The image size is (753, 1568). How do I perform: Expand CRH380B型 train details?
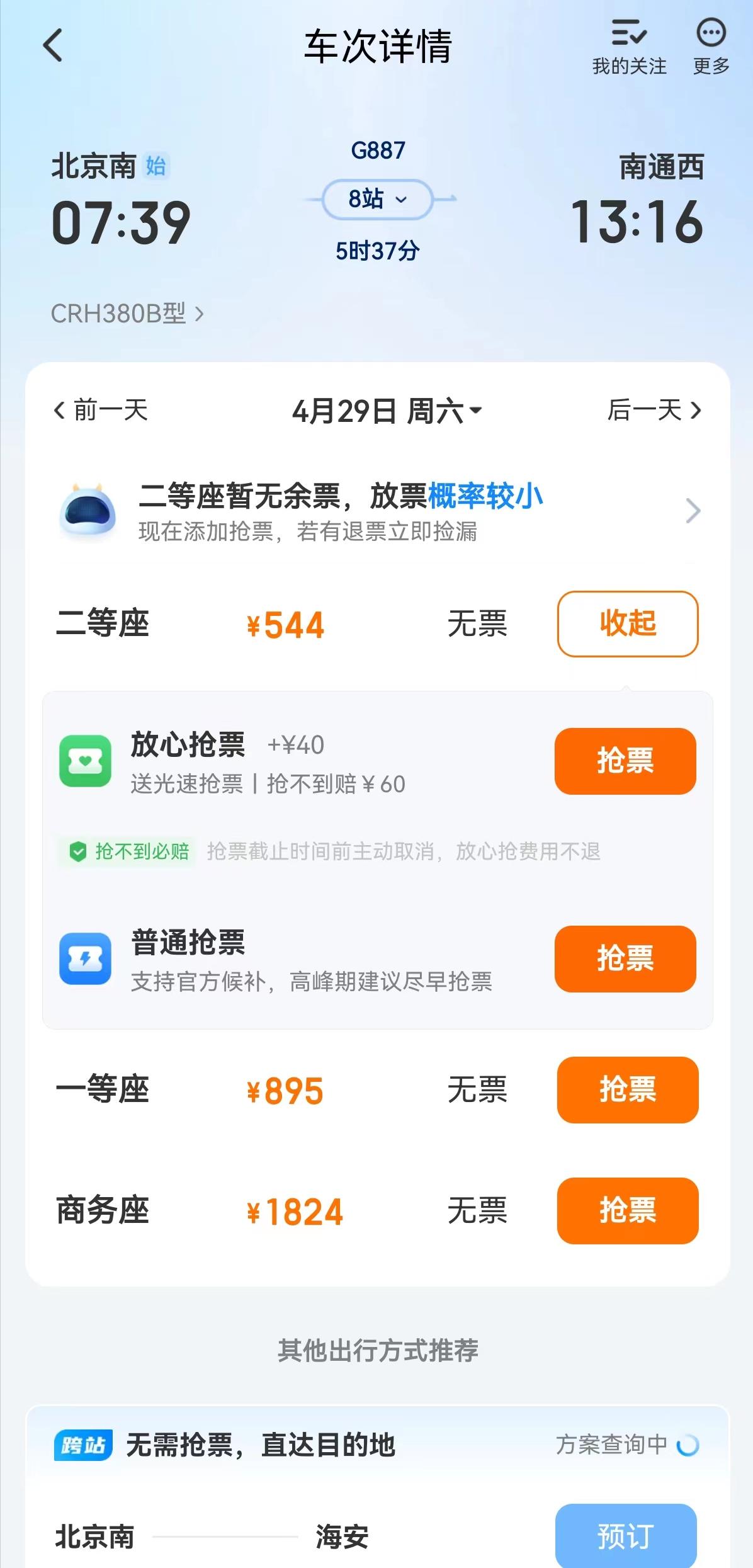126,313
